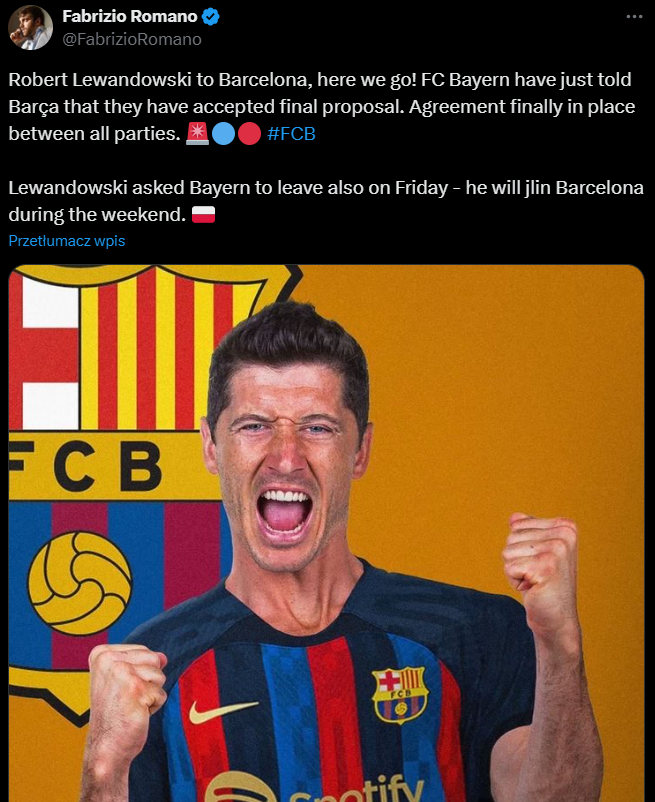Open the attached Lewandowski Barcelona image

[x=327, y=530]
